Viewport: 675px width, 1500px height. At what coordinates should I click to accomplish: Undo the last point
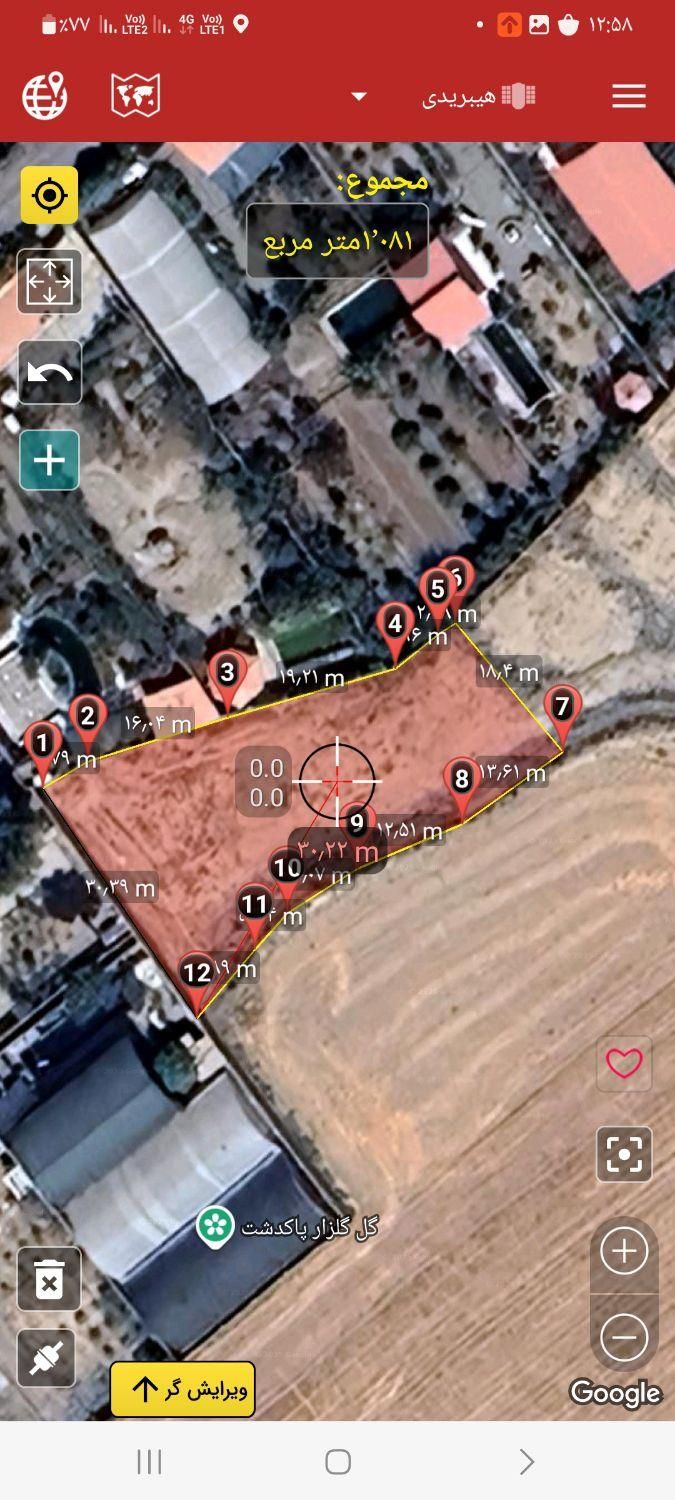pyautogui.click(x=49, y=372)
